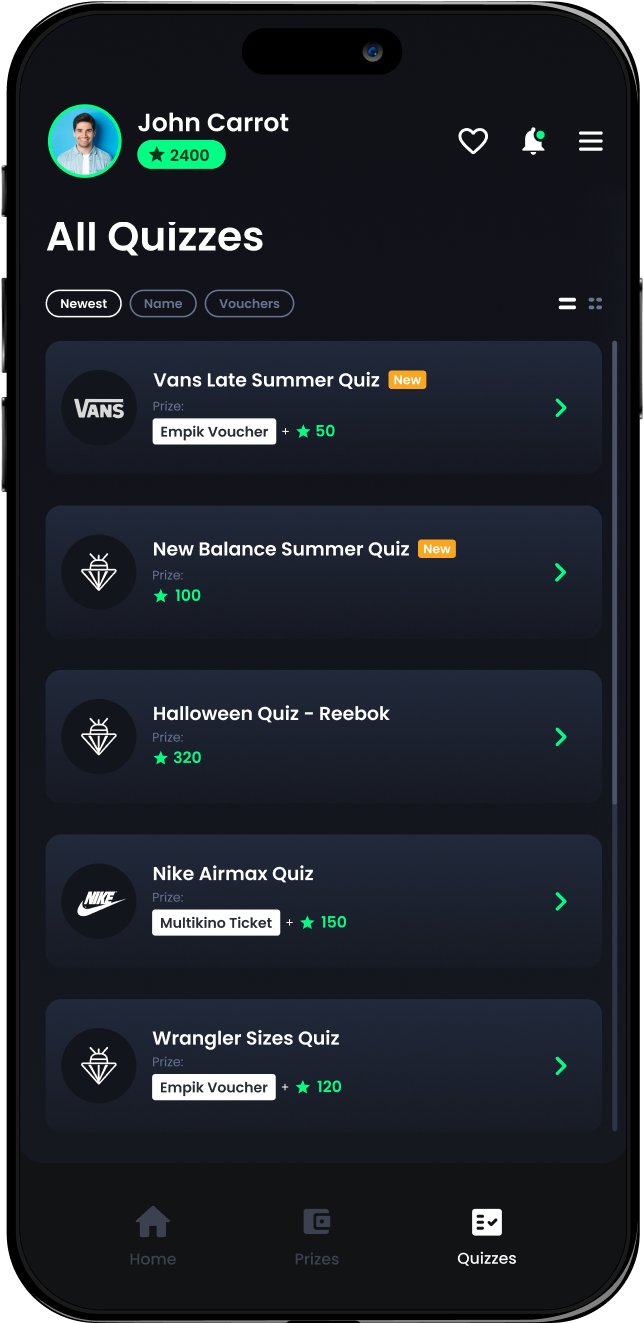643x1323 pixels.
Task: Switch to the Prizes tab
Action: tap(317, 1236)
